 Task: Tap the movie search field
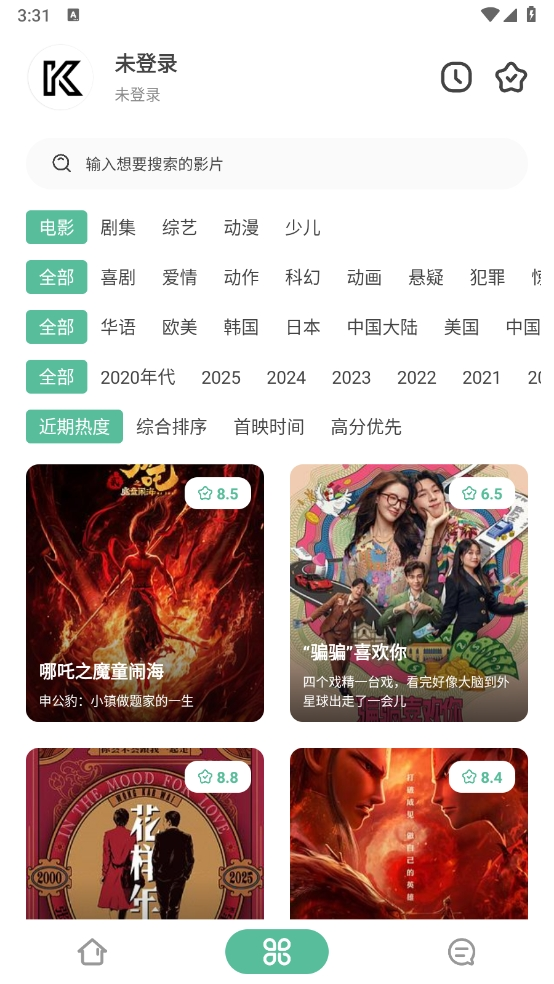pos(277,164)
